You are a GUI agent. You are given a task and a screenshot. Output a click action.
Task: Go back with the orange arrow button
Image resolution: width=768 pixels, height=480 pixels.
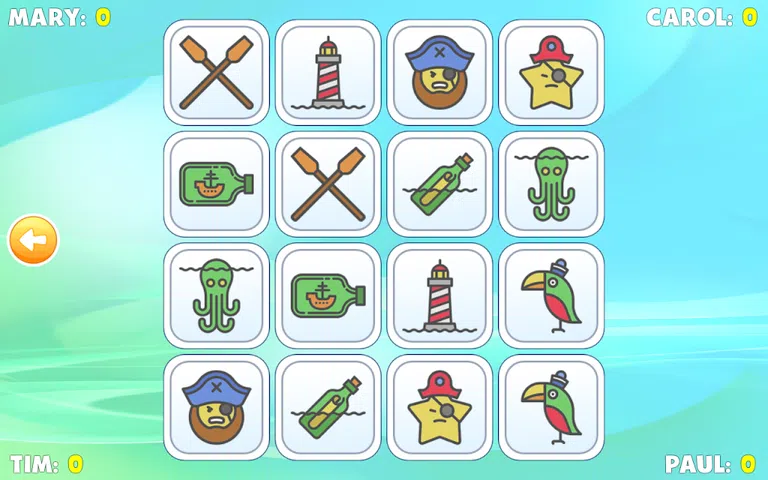coord(33,241)
